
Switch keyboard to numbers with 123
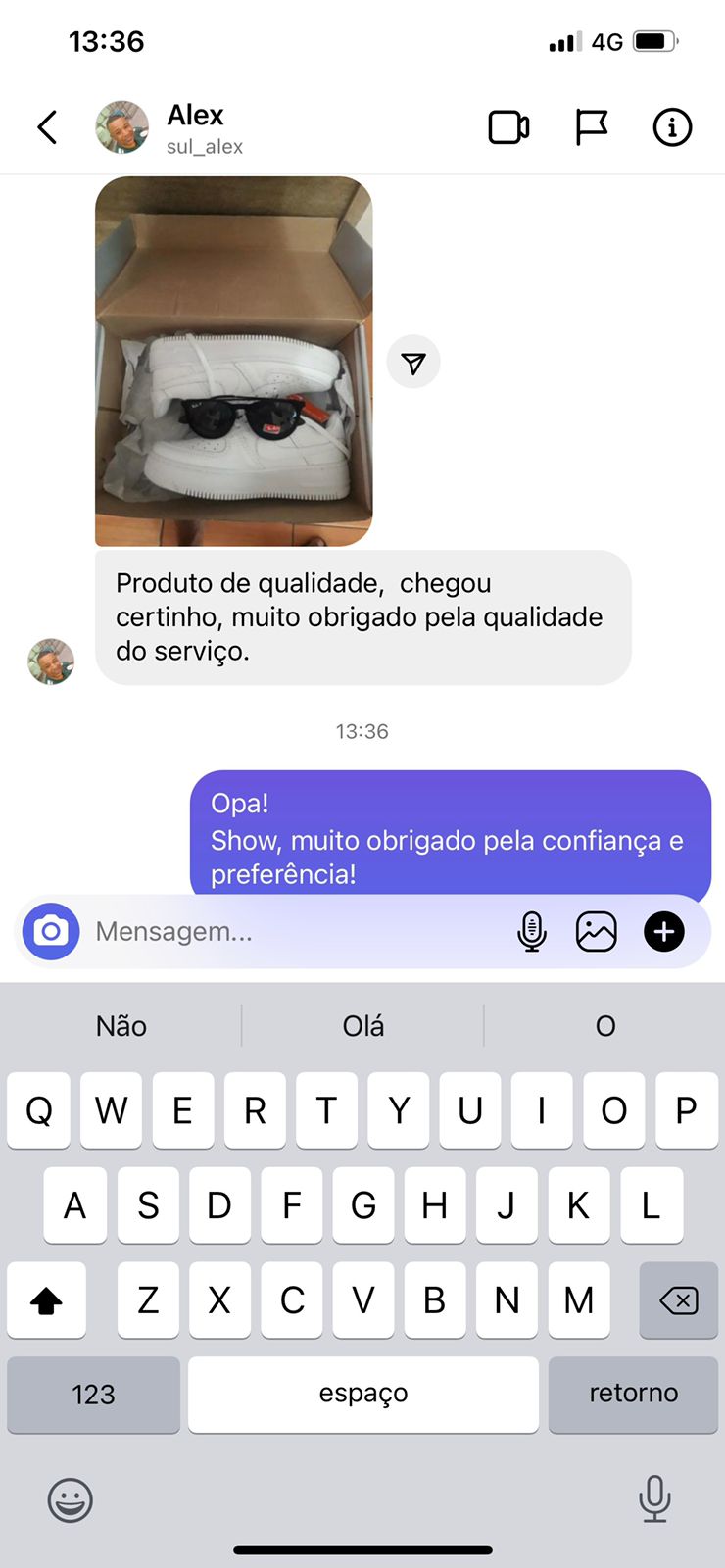point(93,1394)
